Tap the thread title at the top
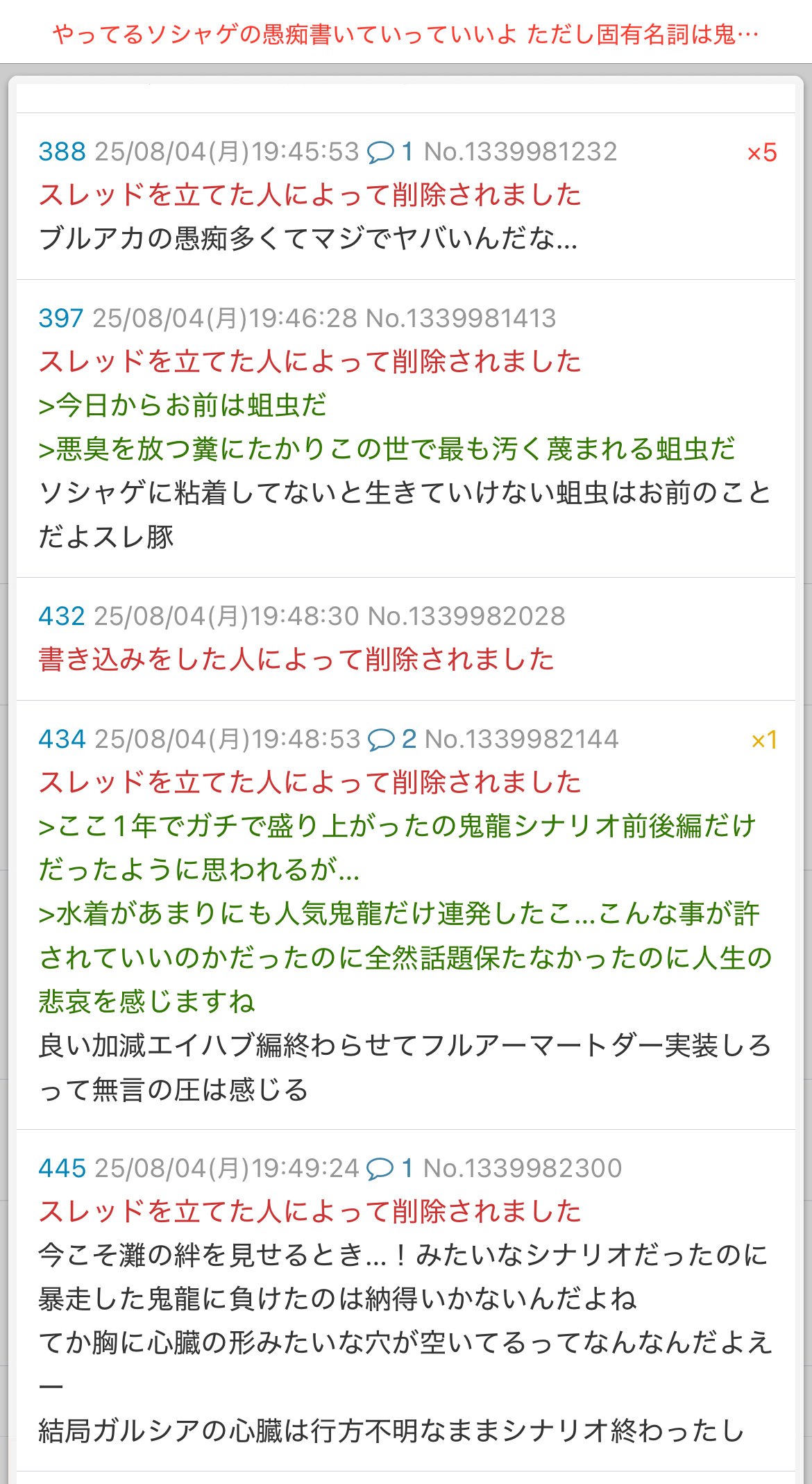This screenshot has width=812, height=1484. click(x=405, y=33)
